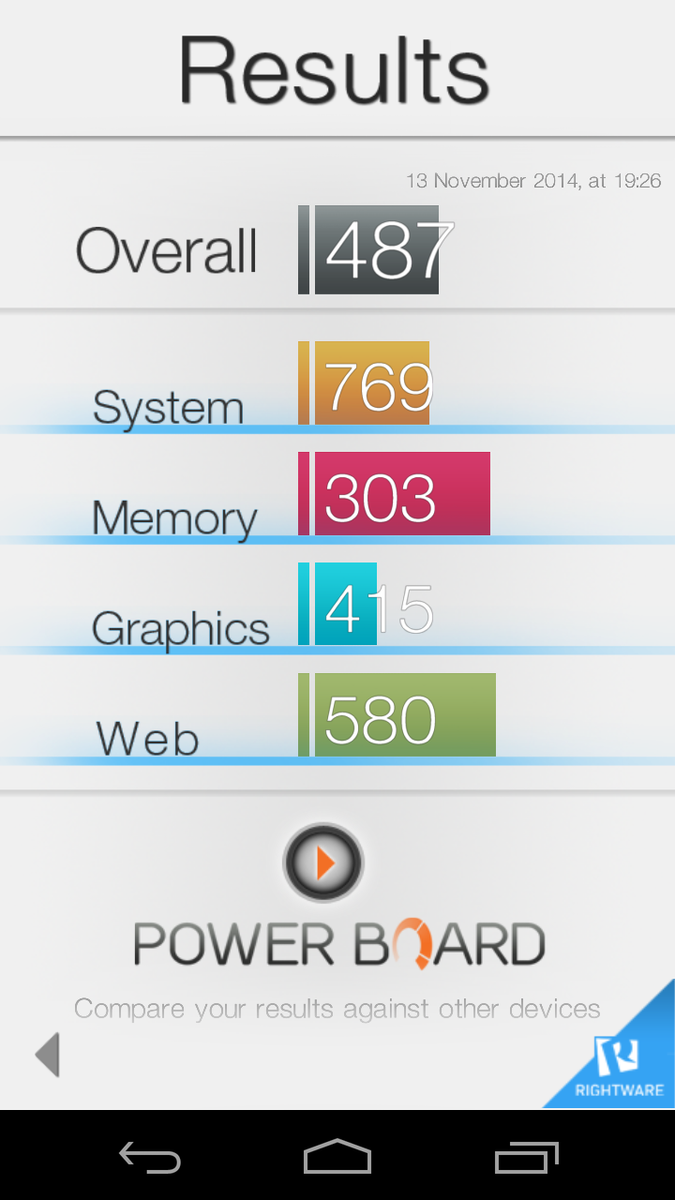Go to the home screen
Viewport: 675px width, 1200px height.
click(x=337, y=1157)
